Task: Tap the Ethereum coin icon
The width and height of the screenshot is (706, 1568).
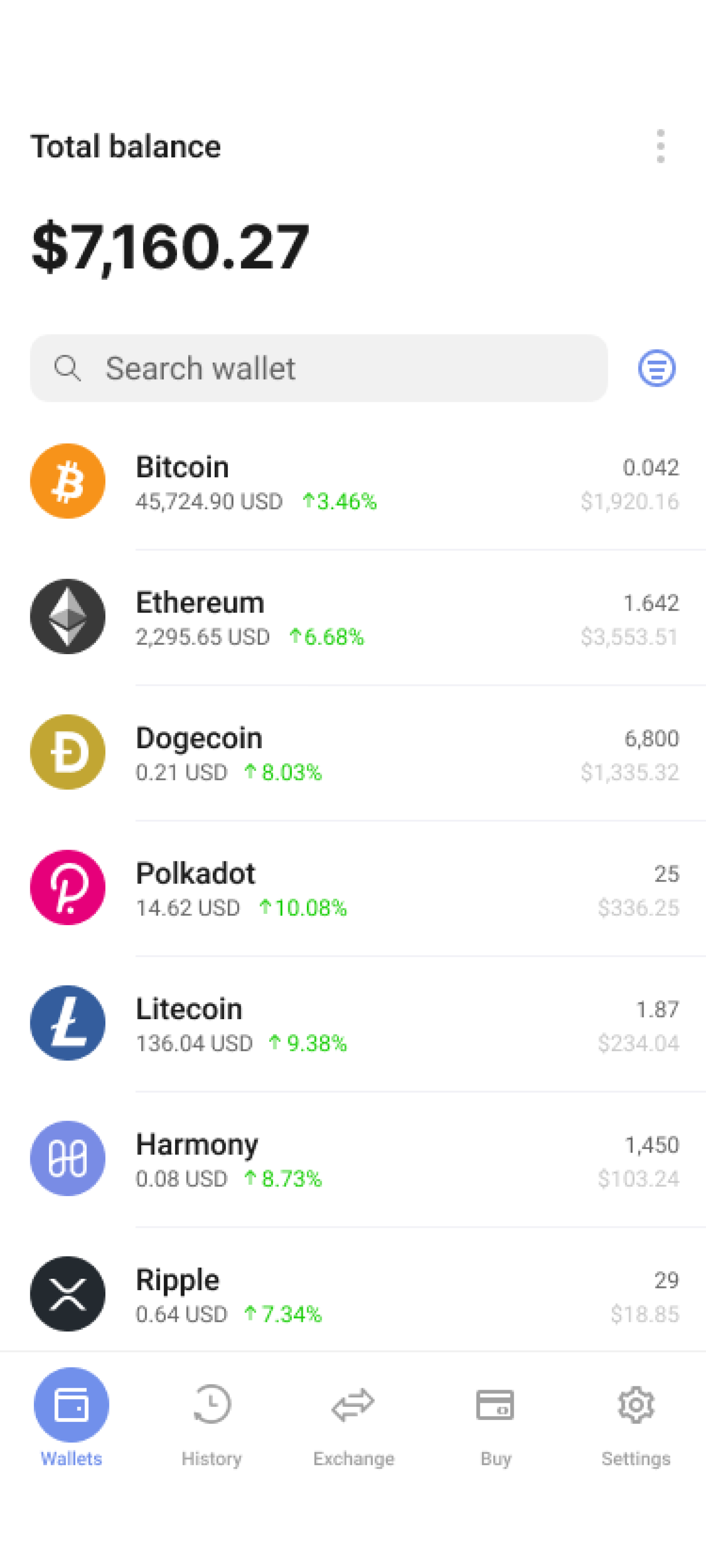Action: coord(67,616)
